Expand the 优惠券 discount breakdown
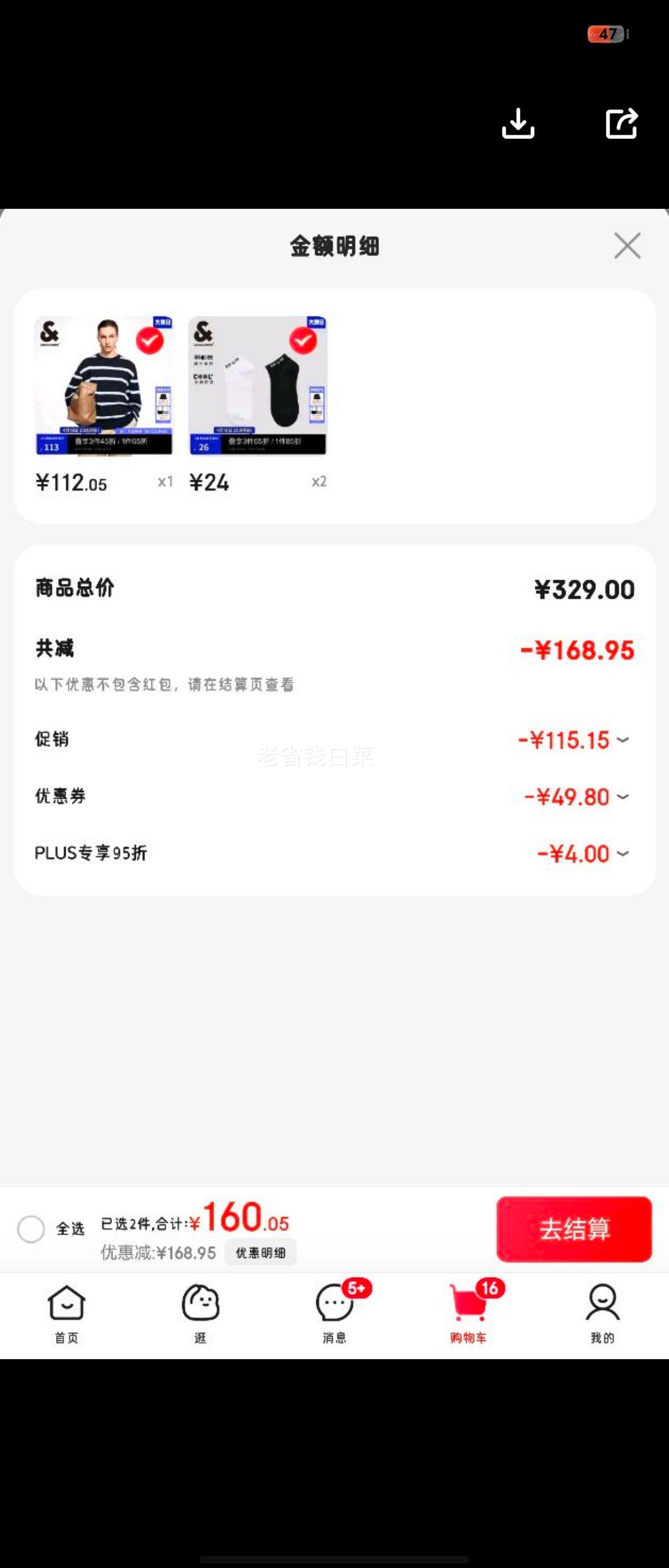Screen dimensions: 669x1568 [x=622, y=797]
